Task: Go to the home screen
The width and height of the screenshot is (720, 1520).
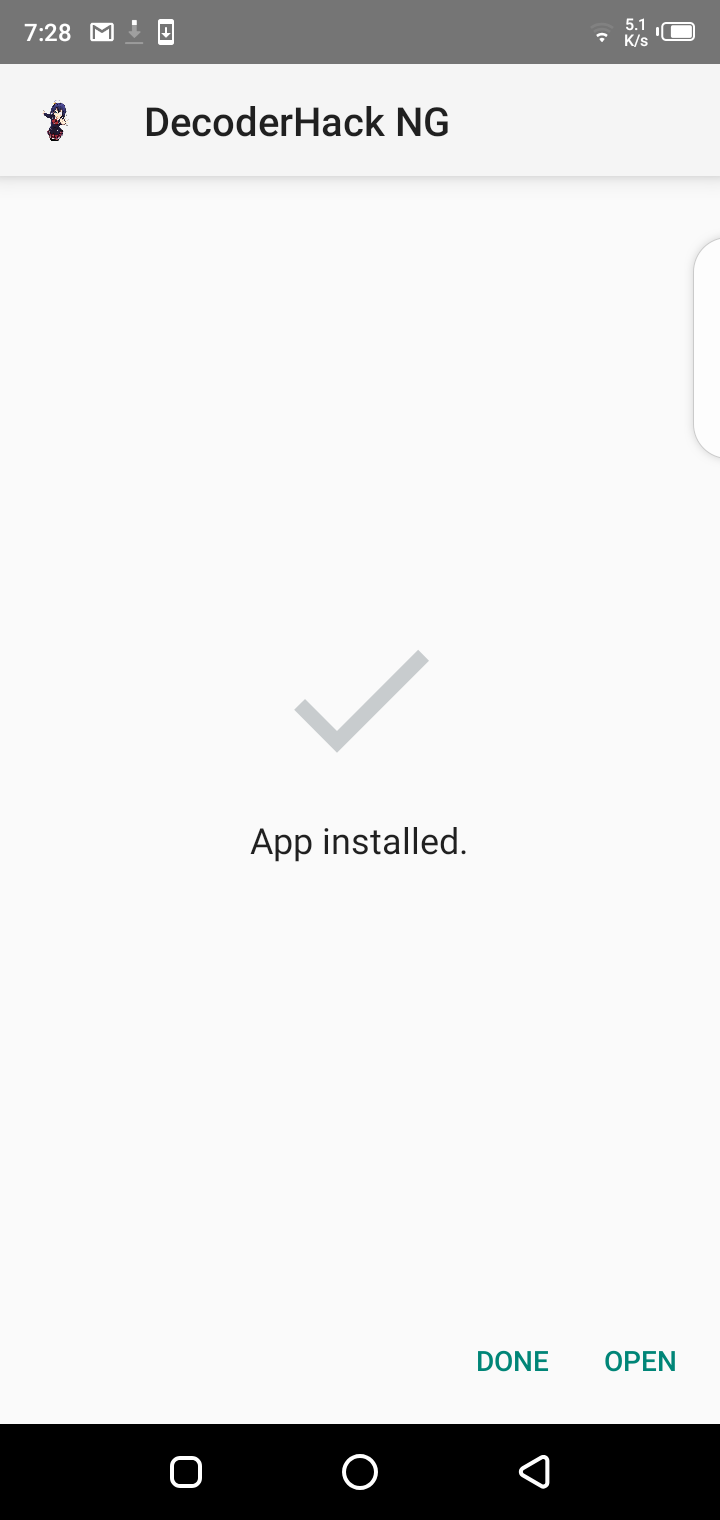Action: tap(360, 1471)
